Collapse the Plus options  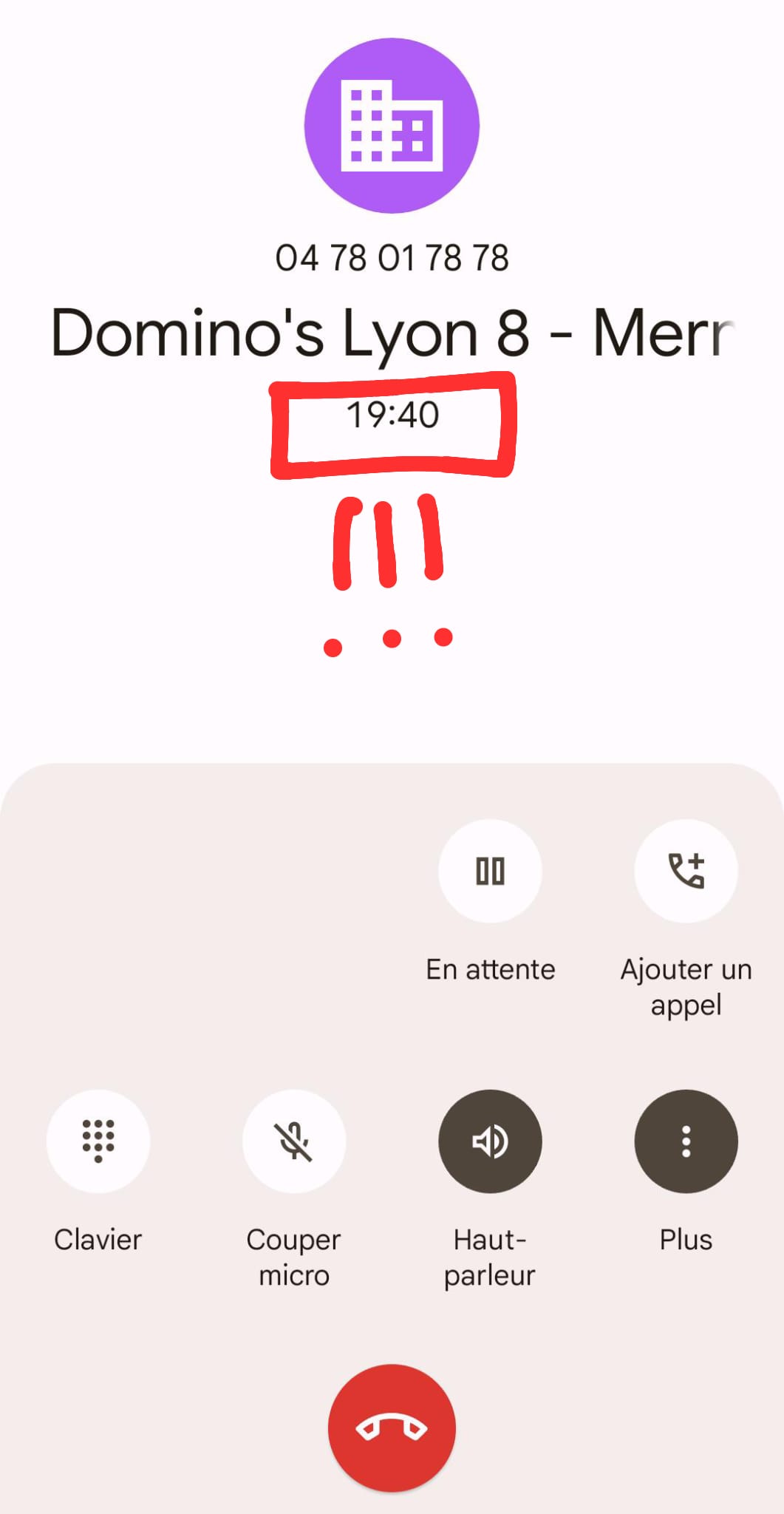pos(686,1141)
